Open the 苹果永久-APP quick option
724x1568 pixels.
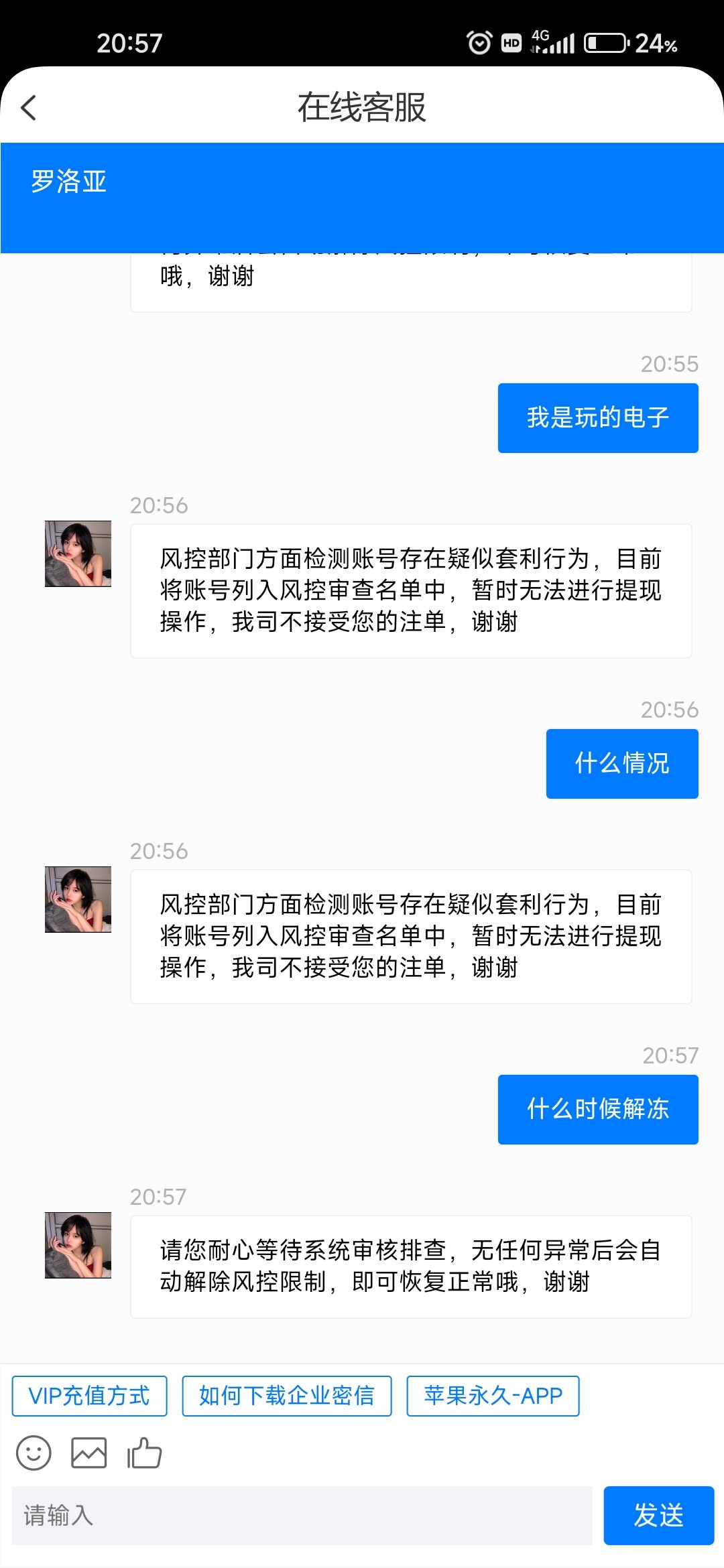pos(493,1396)
